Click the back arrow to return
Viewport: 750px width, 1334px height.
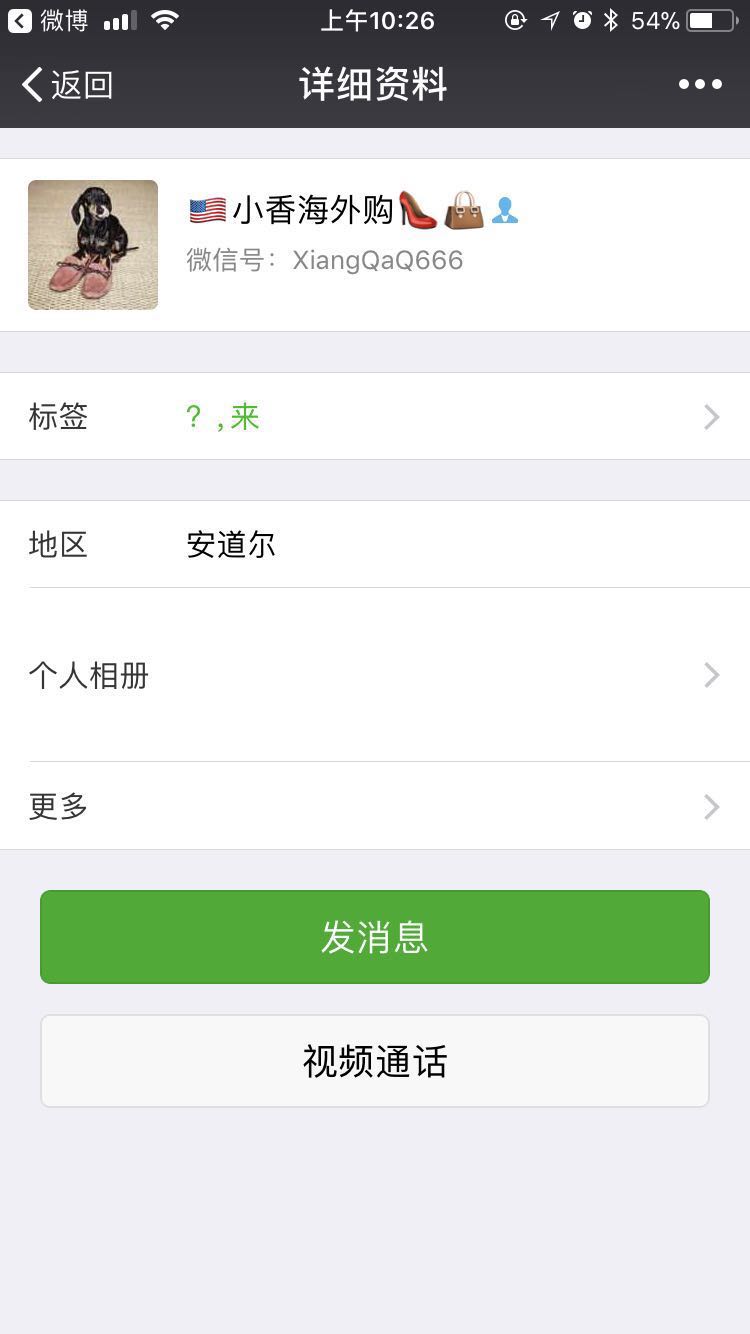tap(33, 84)
